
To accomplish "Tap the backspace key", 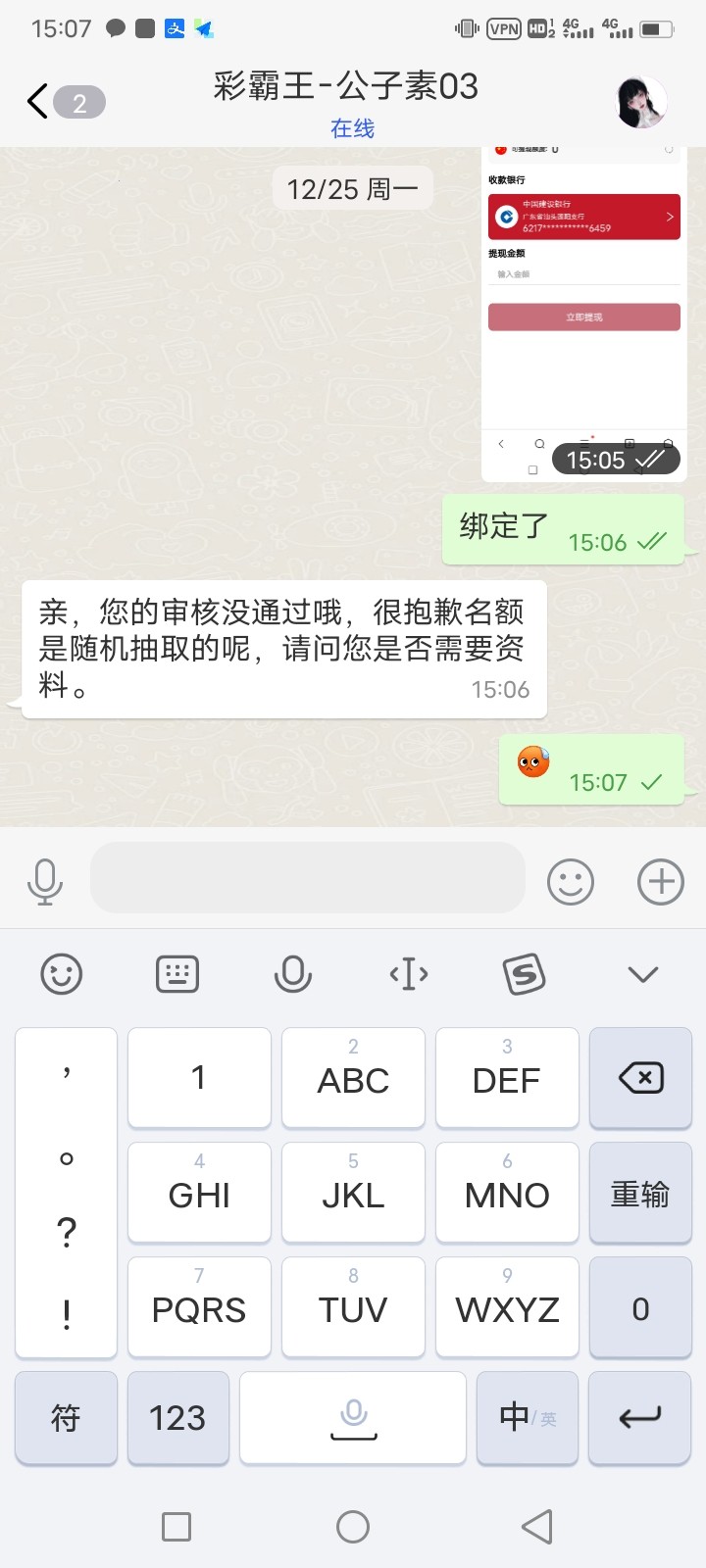I will [x=640, y=1078].
